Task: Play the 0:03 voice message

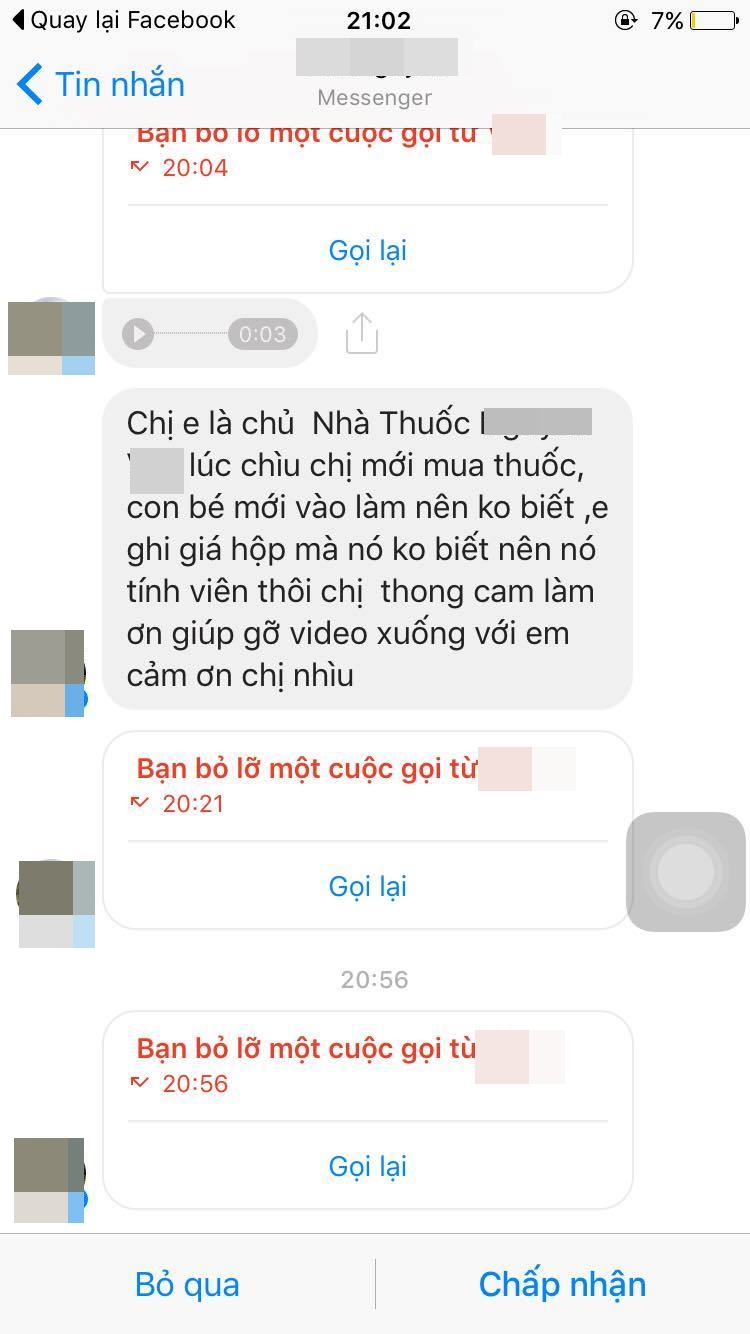Action: [x=138, y=334]
